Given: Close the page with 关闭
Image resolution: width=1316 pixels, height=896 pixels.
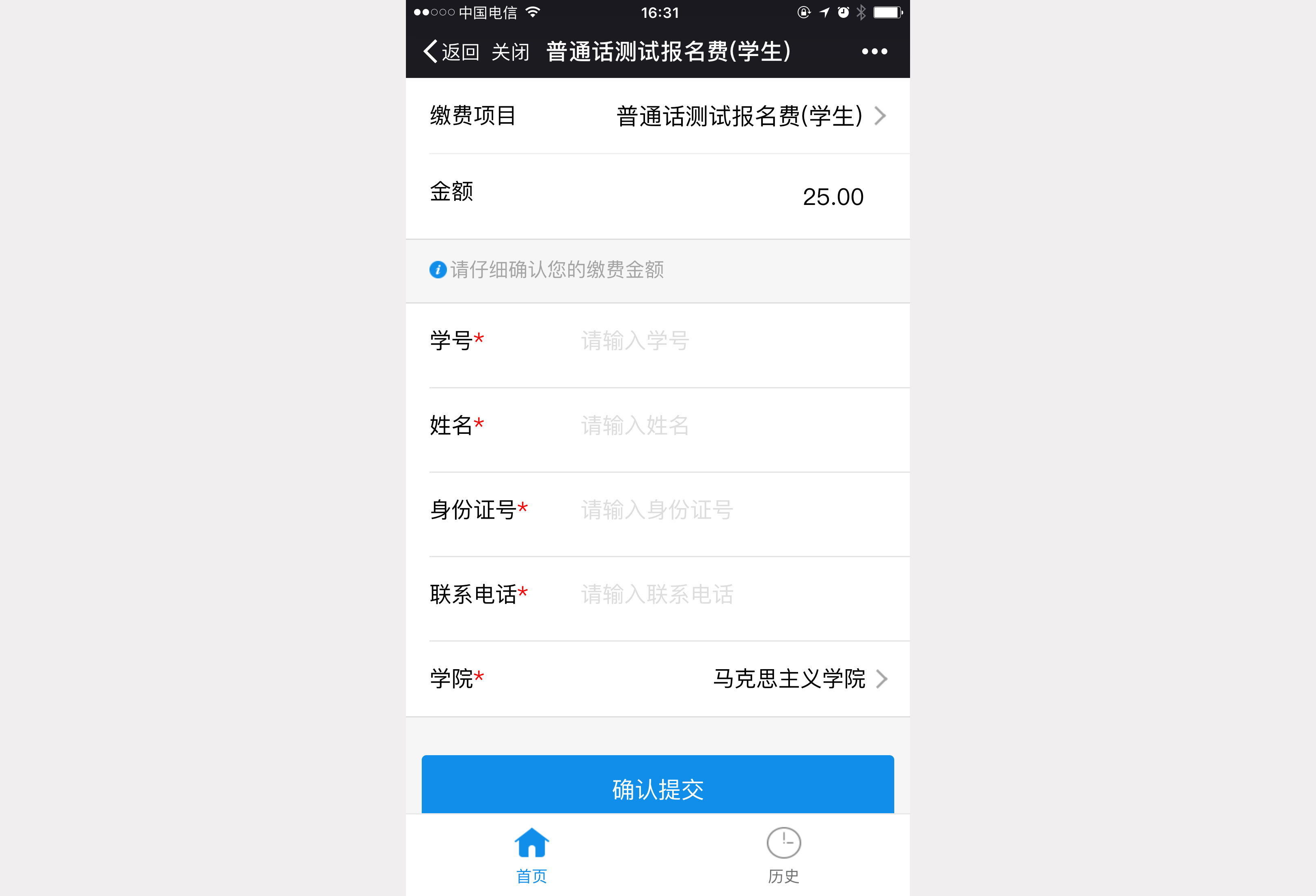Looking at the screenshot, I should [x=510, y=52].
